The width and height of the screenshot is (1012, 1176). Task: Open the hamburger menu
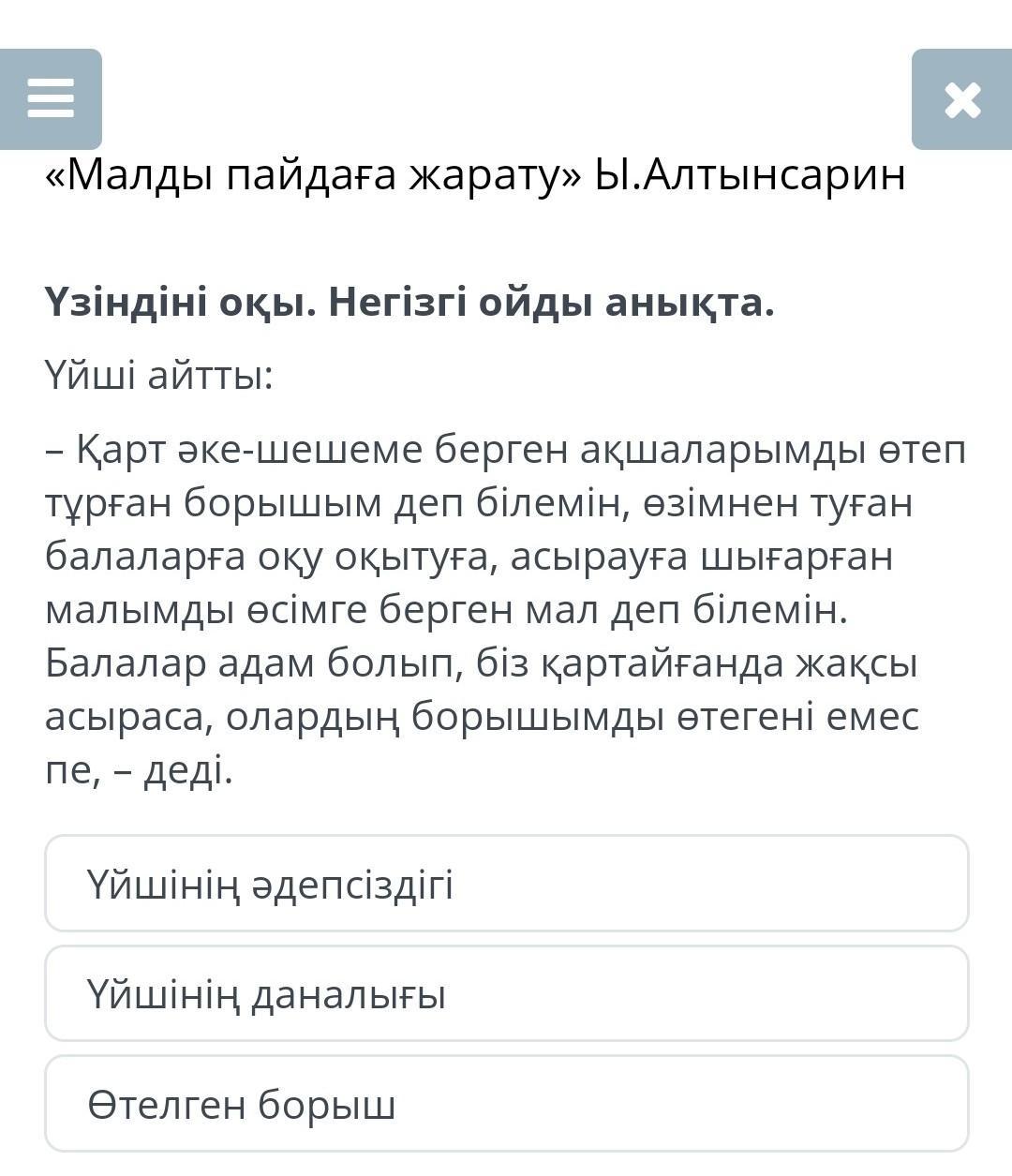(51, 99)
